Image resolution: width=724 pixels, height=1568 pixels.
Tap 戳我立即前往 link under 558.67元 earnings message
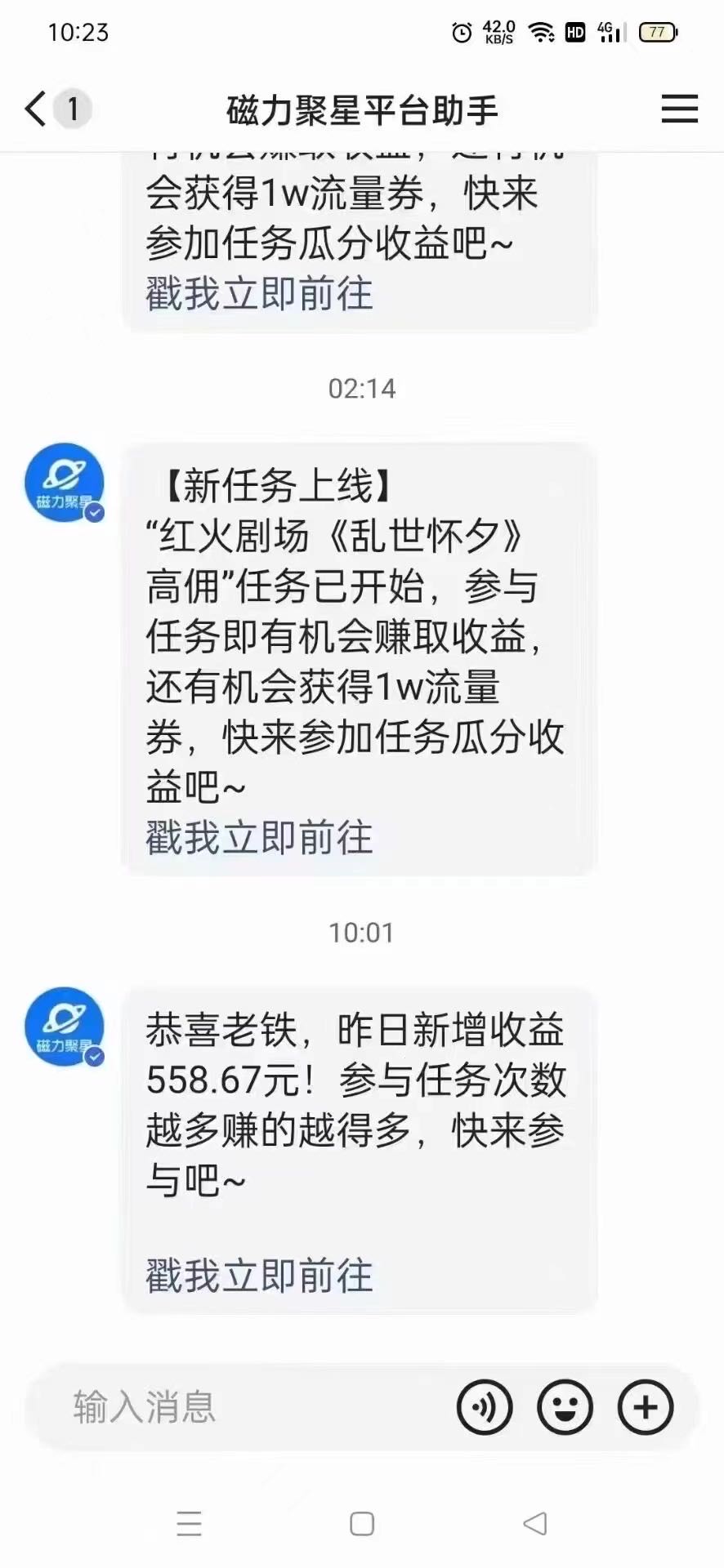click(x=259, y=1276)
